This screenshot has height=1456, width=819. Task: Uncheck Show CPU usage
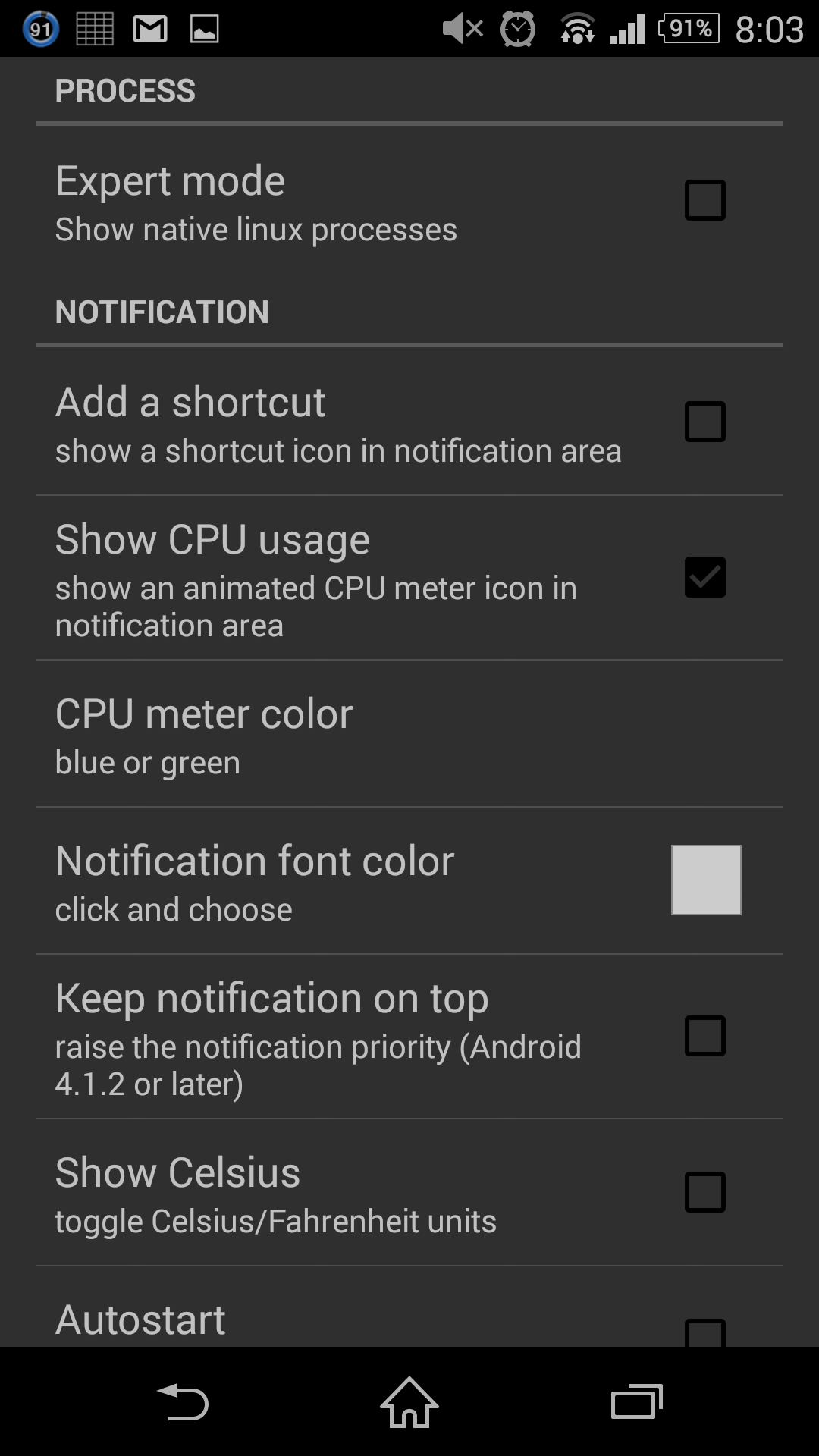pos(704,577)
